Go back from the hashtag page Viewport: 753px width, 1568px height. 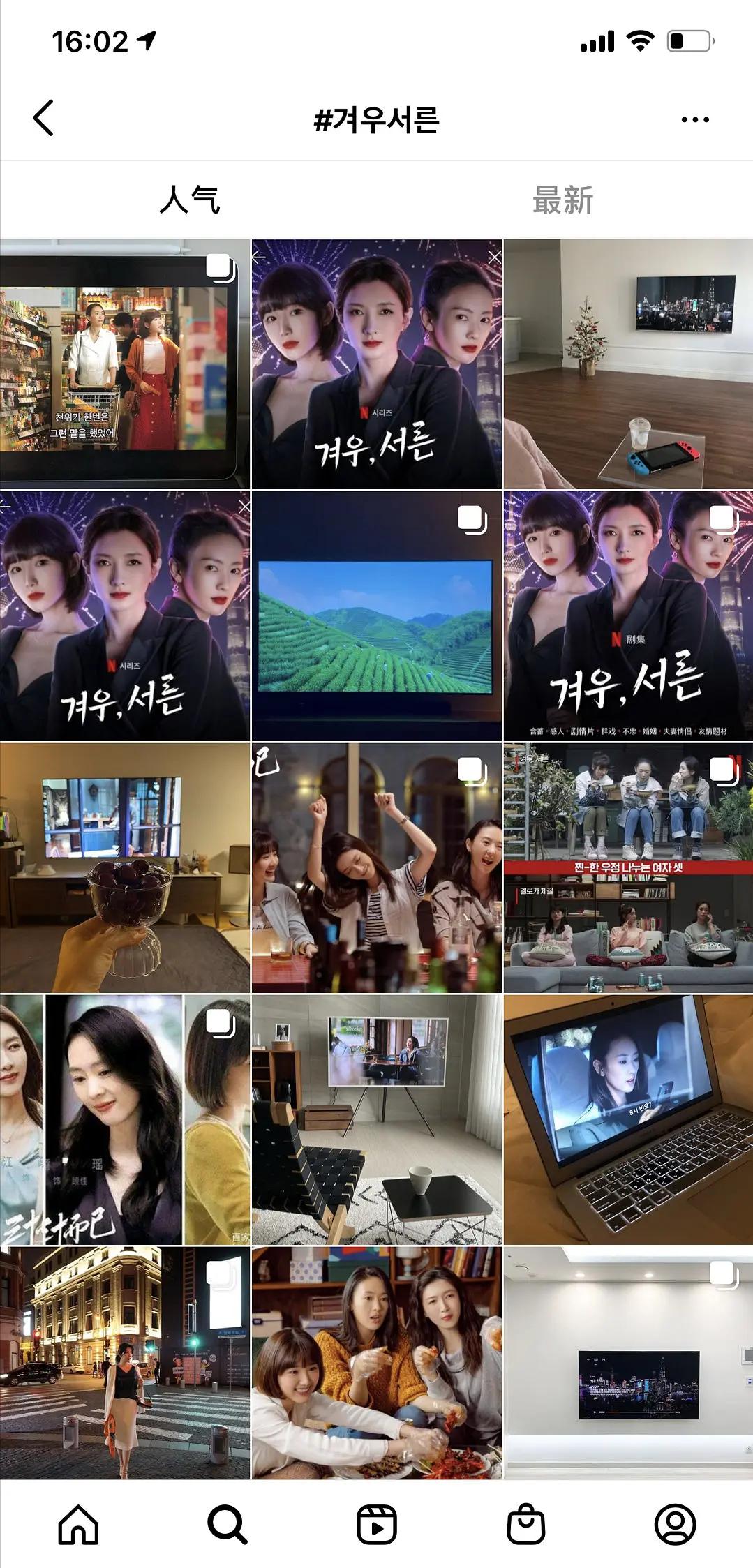[x=43, y=118]
